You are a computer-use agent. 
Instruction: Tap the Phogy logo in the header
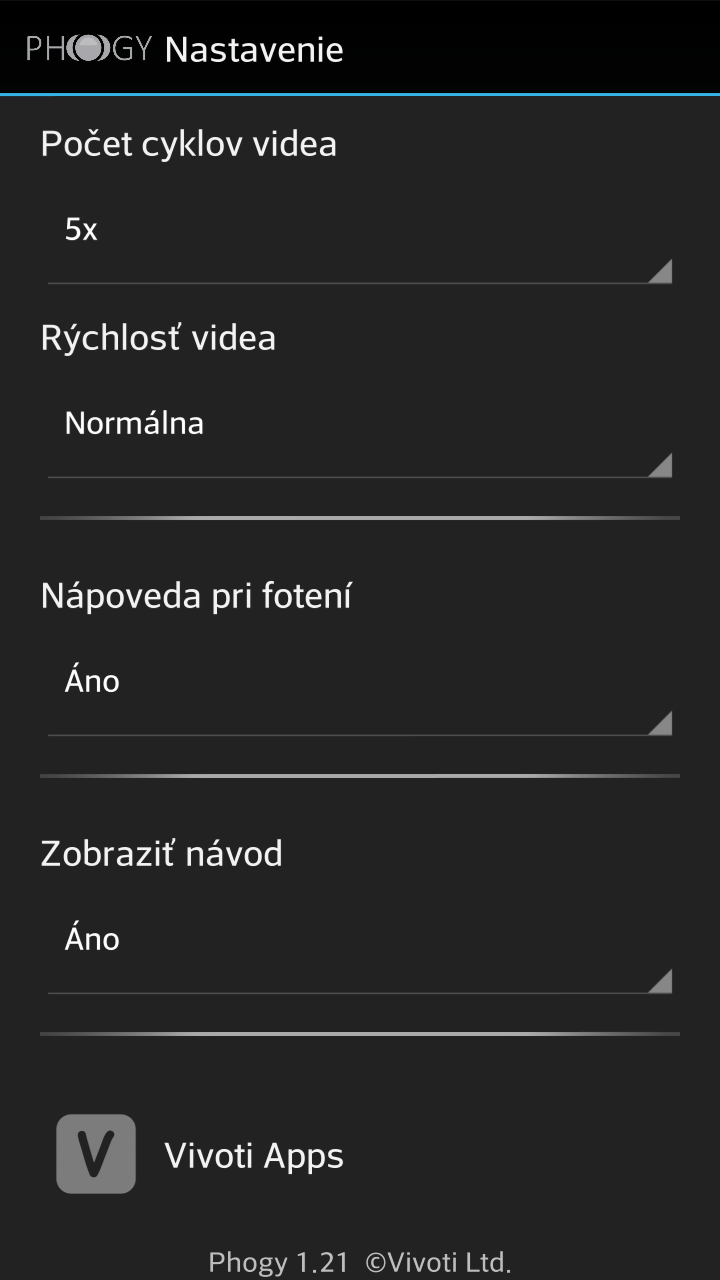point(88,49)
